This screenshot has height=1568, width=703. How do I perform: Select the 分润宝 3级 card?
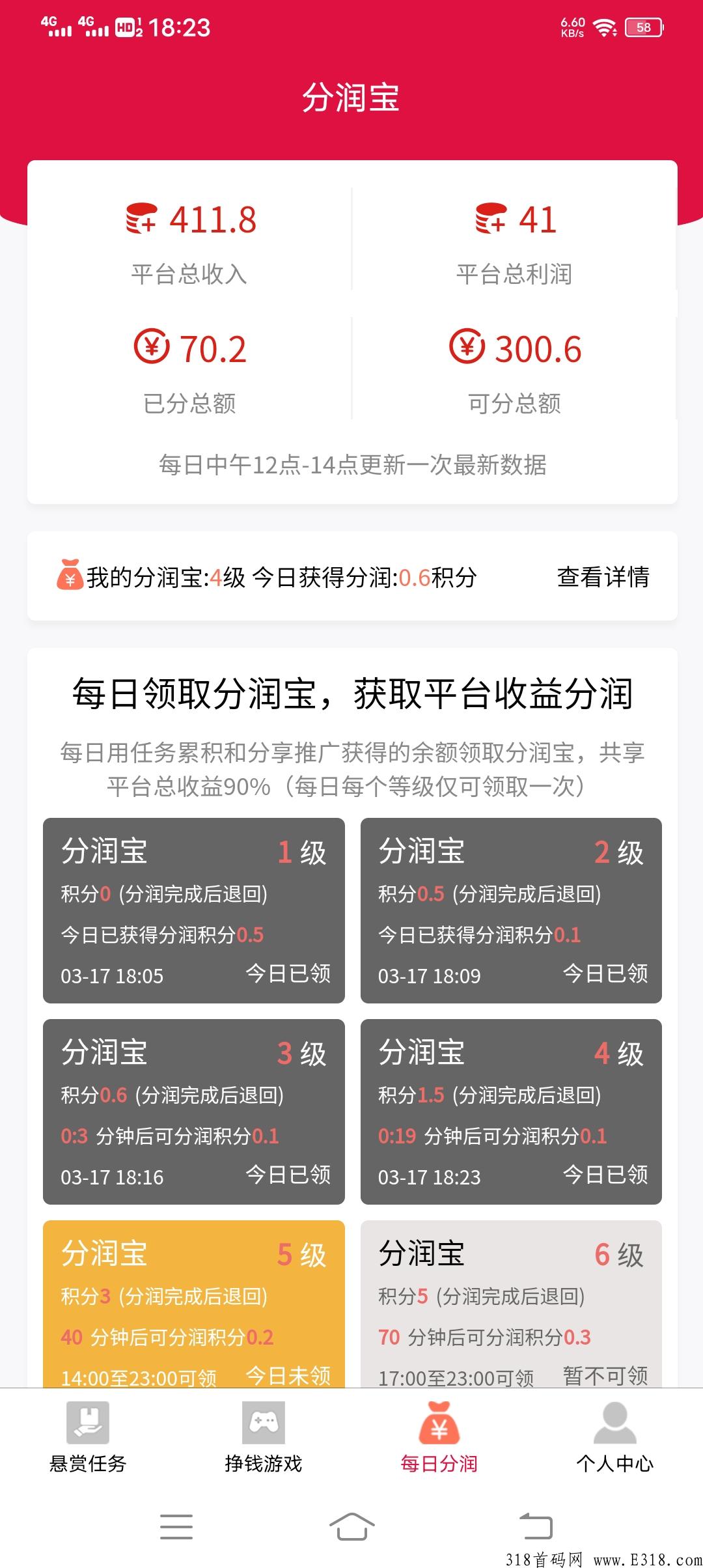coord(193,1112)
